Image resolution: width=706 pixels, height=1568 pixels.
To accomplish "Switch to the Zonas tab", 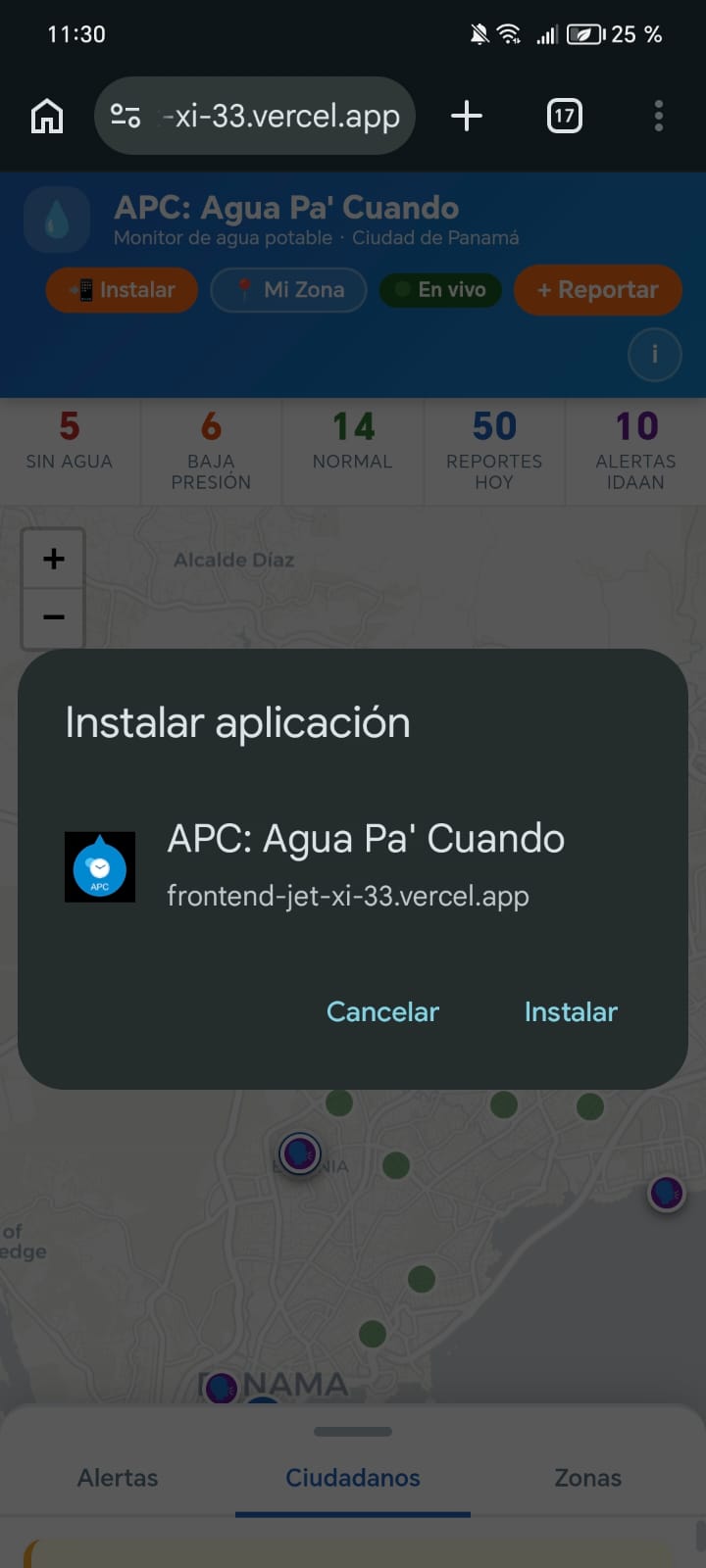I will click(x=587, y=1478).
